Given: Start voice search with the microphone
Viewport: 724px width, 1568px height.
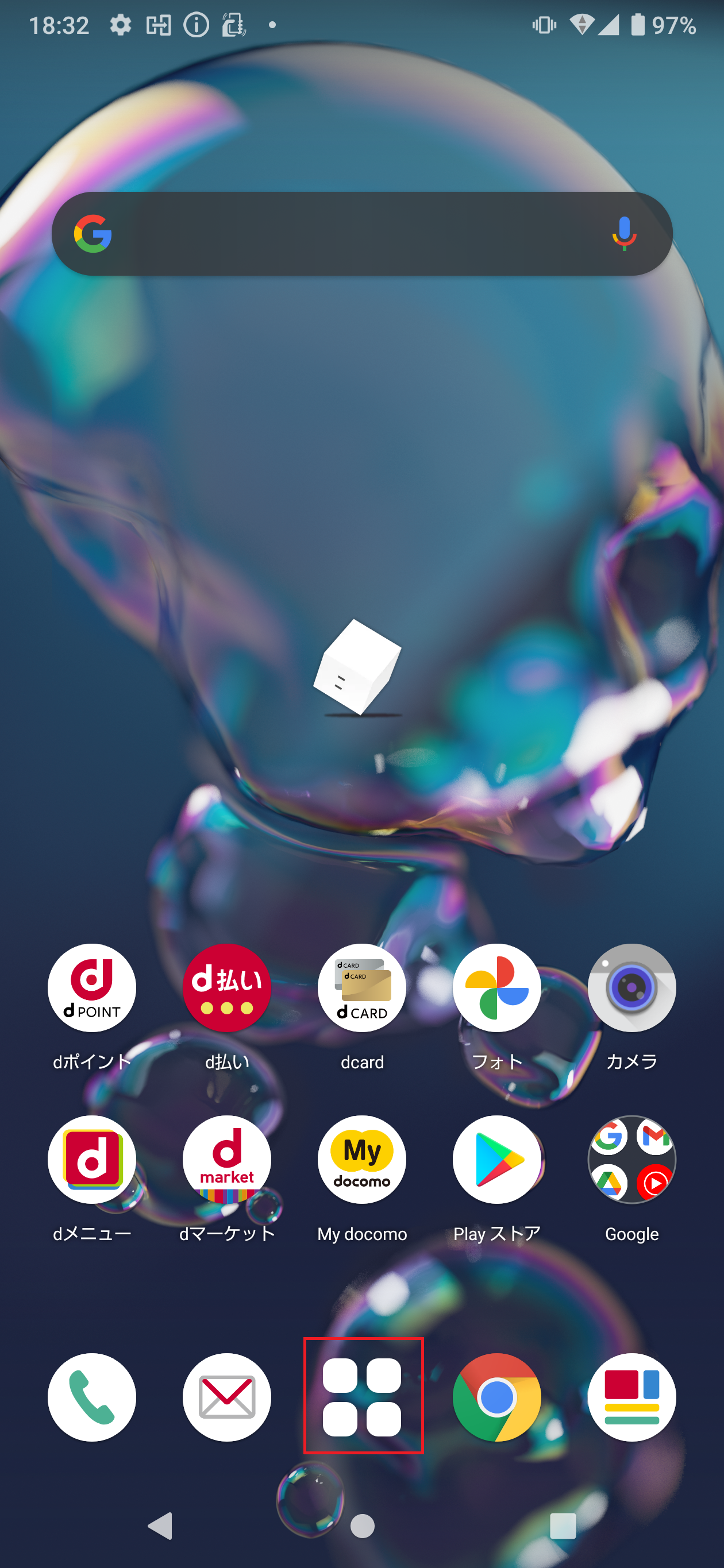Looking at the screenshot, I should [x=623, y=234].
